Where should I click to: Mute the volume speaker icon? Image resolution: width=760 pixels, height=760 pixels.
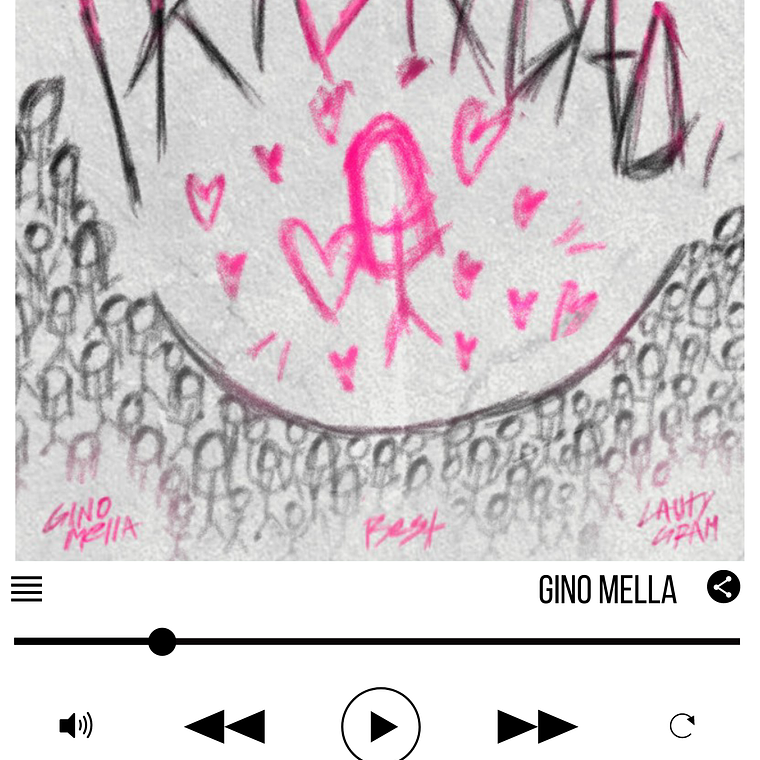(x=76, y=726)
